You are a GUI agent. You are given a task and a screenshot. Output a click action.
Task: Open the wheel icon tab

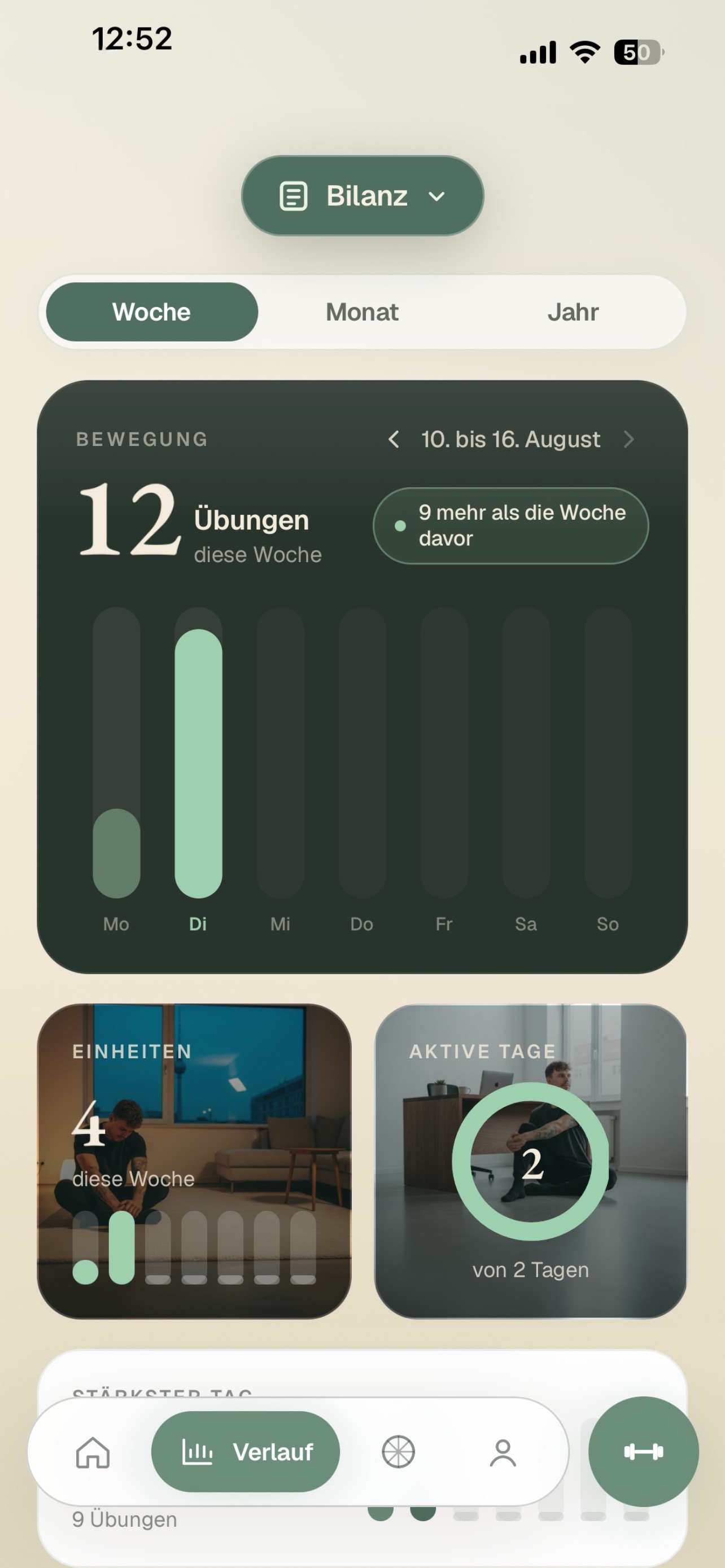pos(398,1452)
